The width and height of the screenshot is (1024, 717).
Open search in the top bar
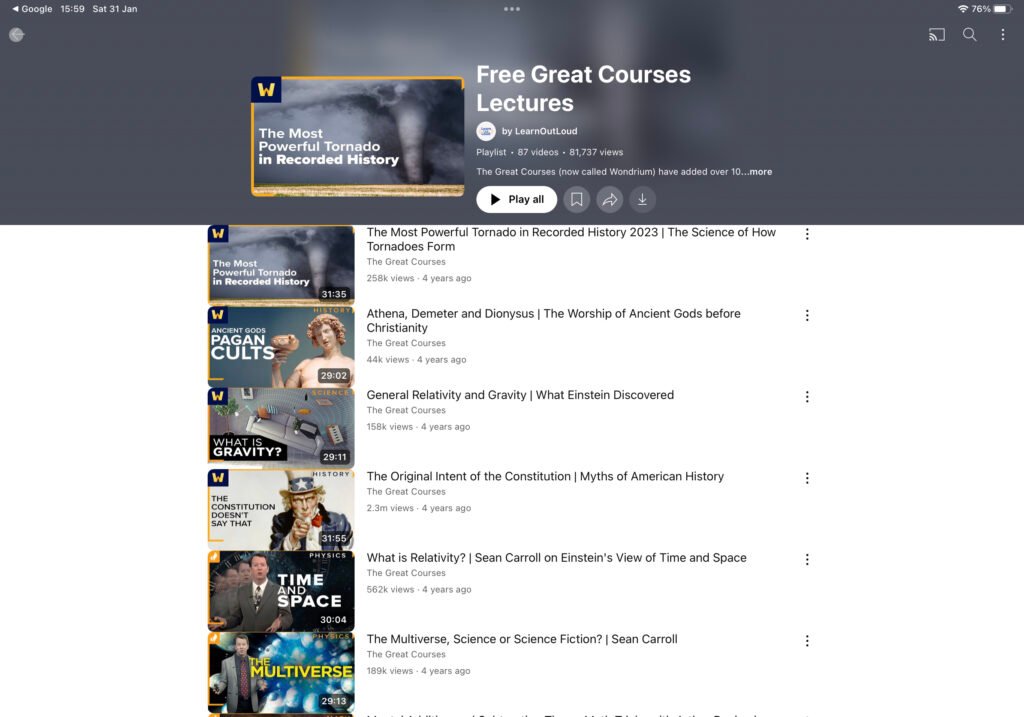pyautogui.click(x=969, y=35)
